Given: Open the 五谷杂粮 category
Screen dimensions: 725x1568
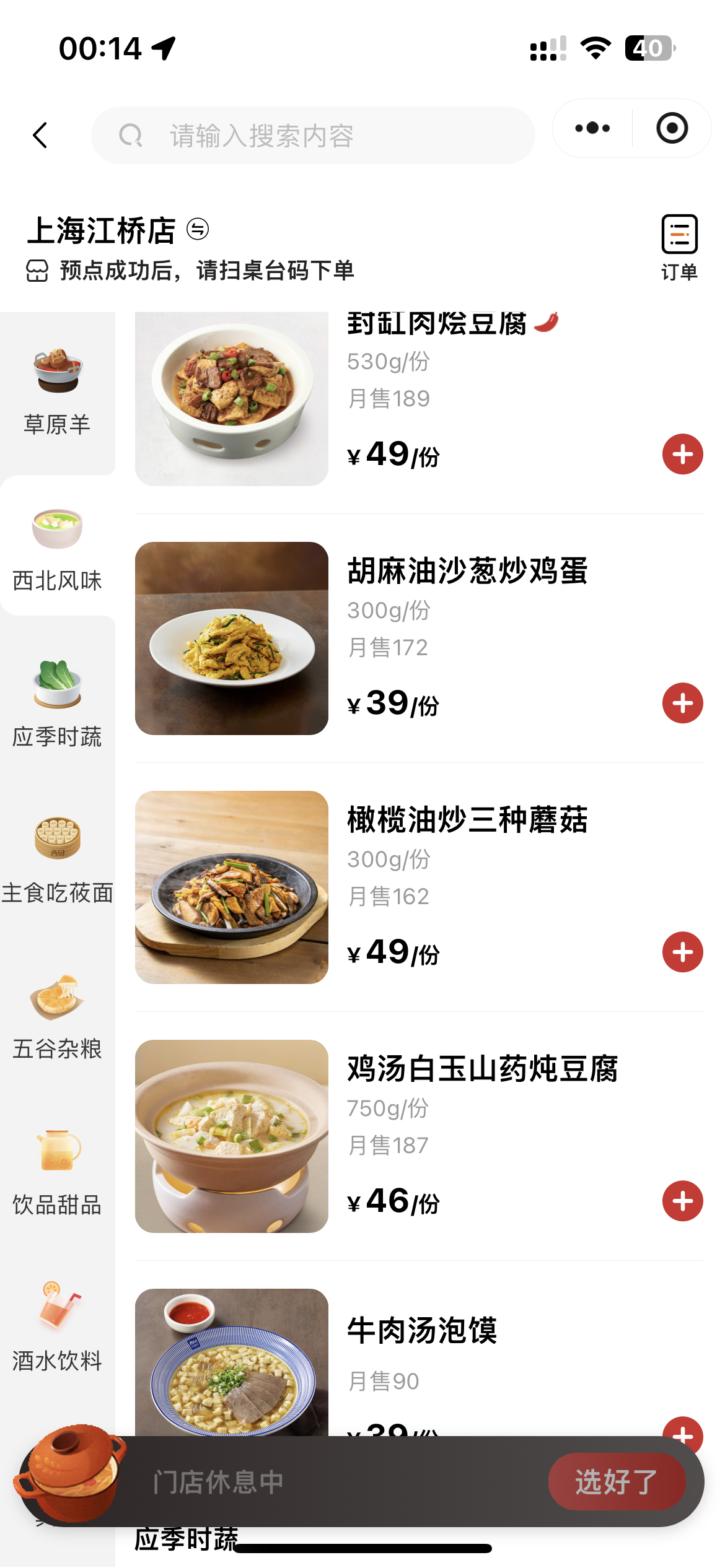Looking at the screenshot, I should [x=57, y=1016].
